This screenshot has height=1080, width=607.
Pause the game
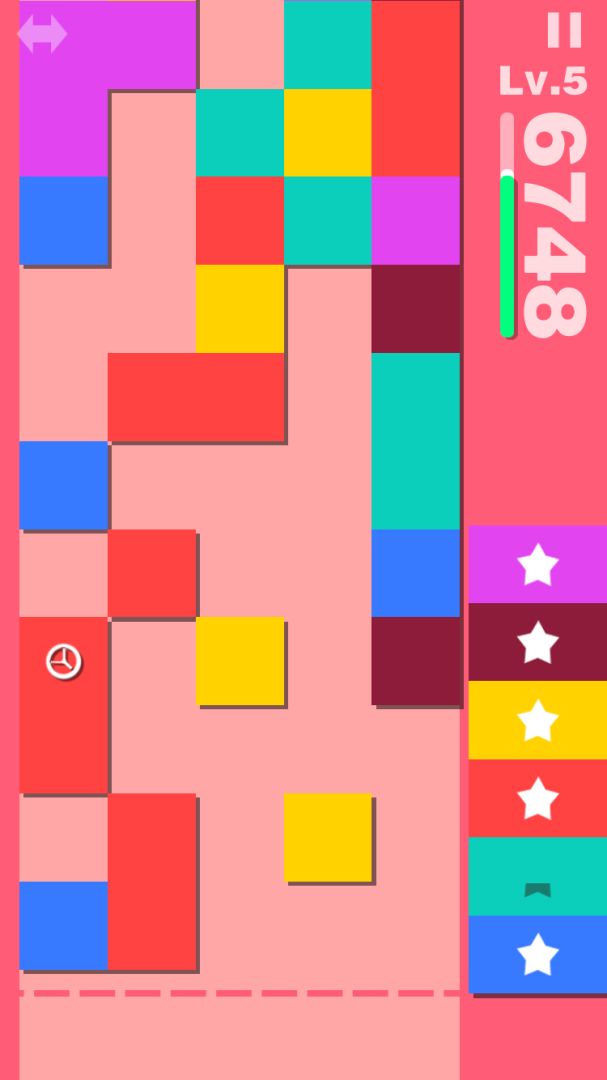click(564, 31)
